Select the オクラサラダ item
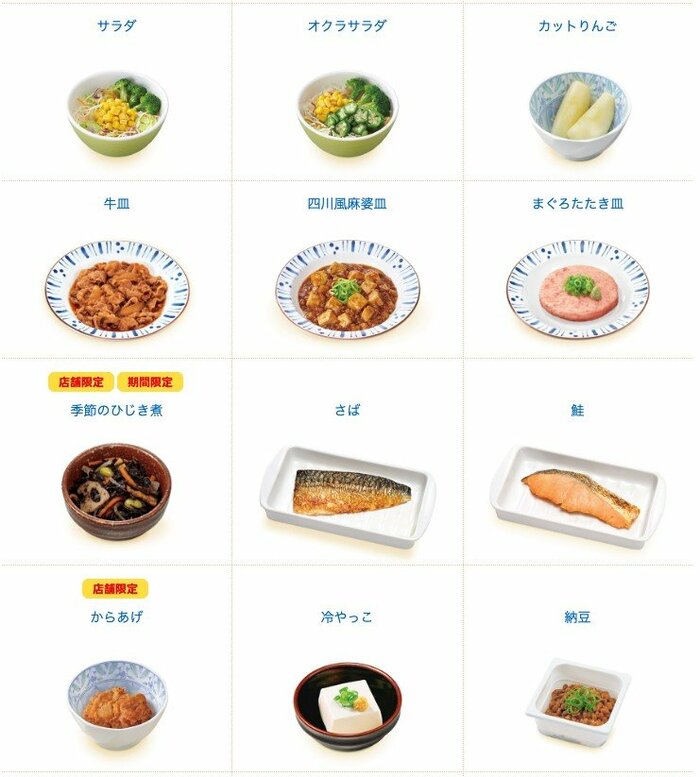Image resolution: width=700 pixels, height=777 pixels. (347, 112)
